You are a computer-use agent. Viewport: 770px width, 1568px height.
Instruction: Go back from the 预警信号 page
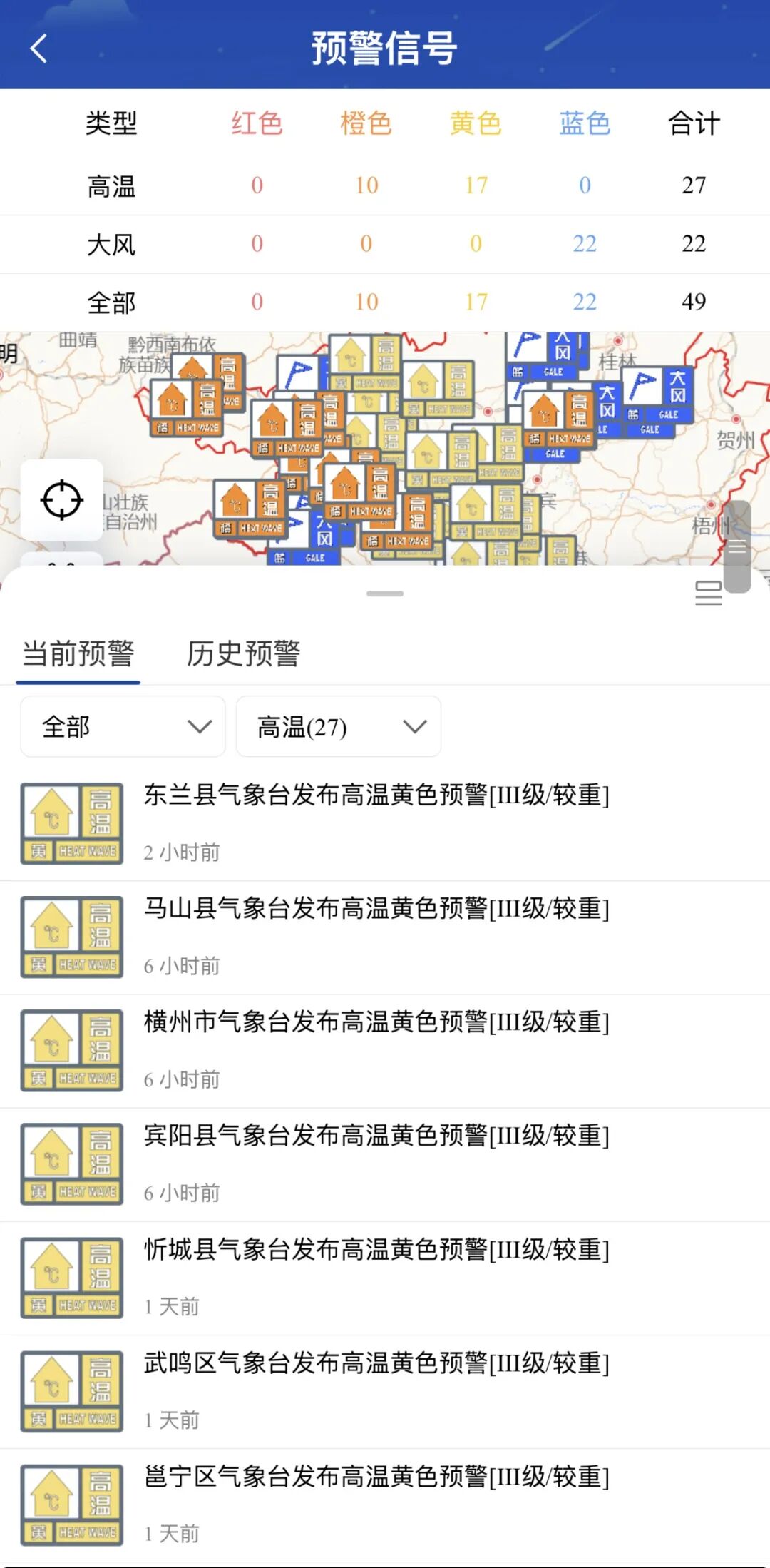39,49
